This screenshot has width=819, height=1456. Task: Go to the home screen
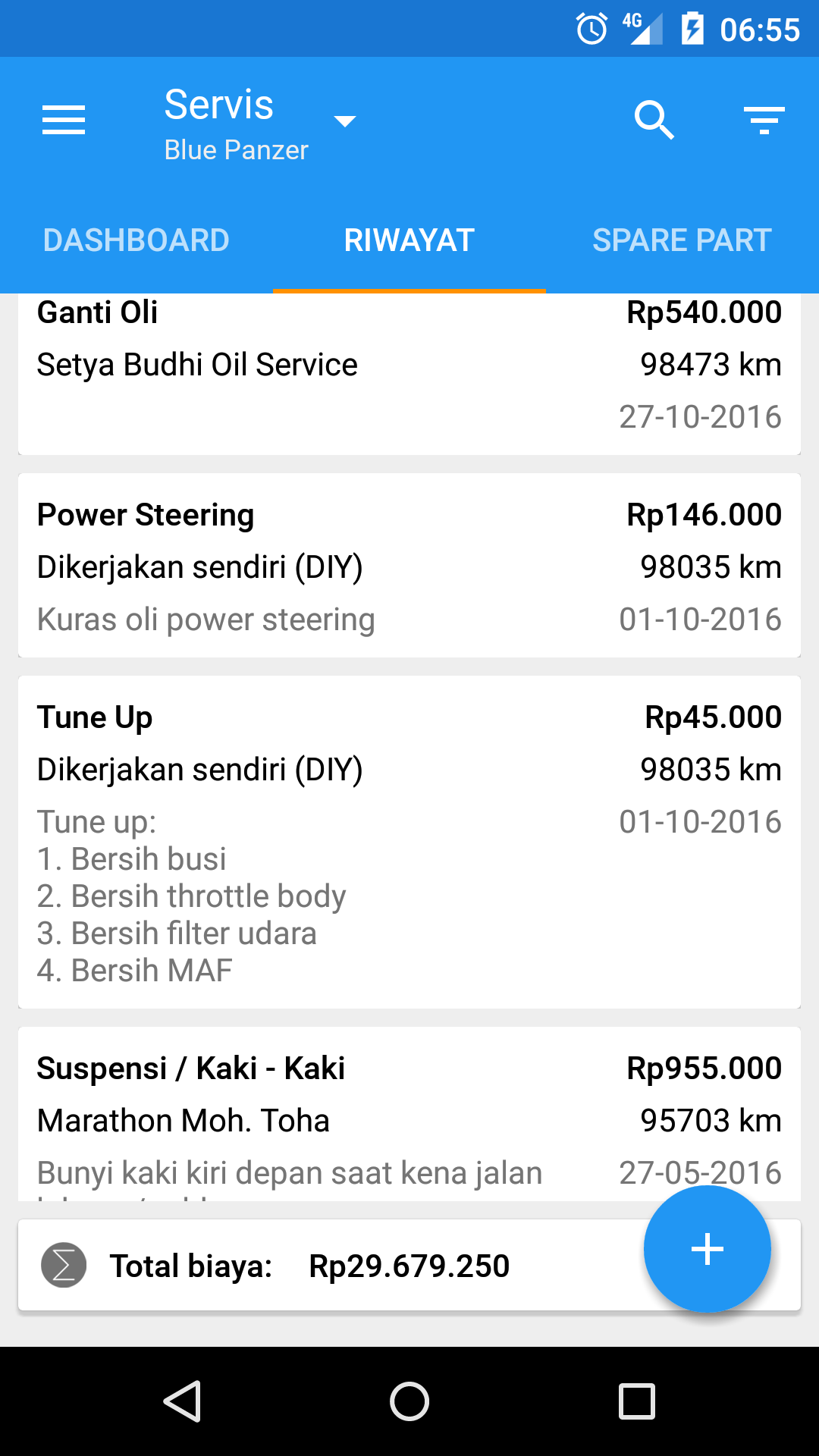[x=409, y=1401]
